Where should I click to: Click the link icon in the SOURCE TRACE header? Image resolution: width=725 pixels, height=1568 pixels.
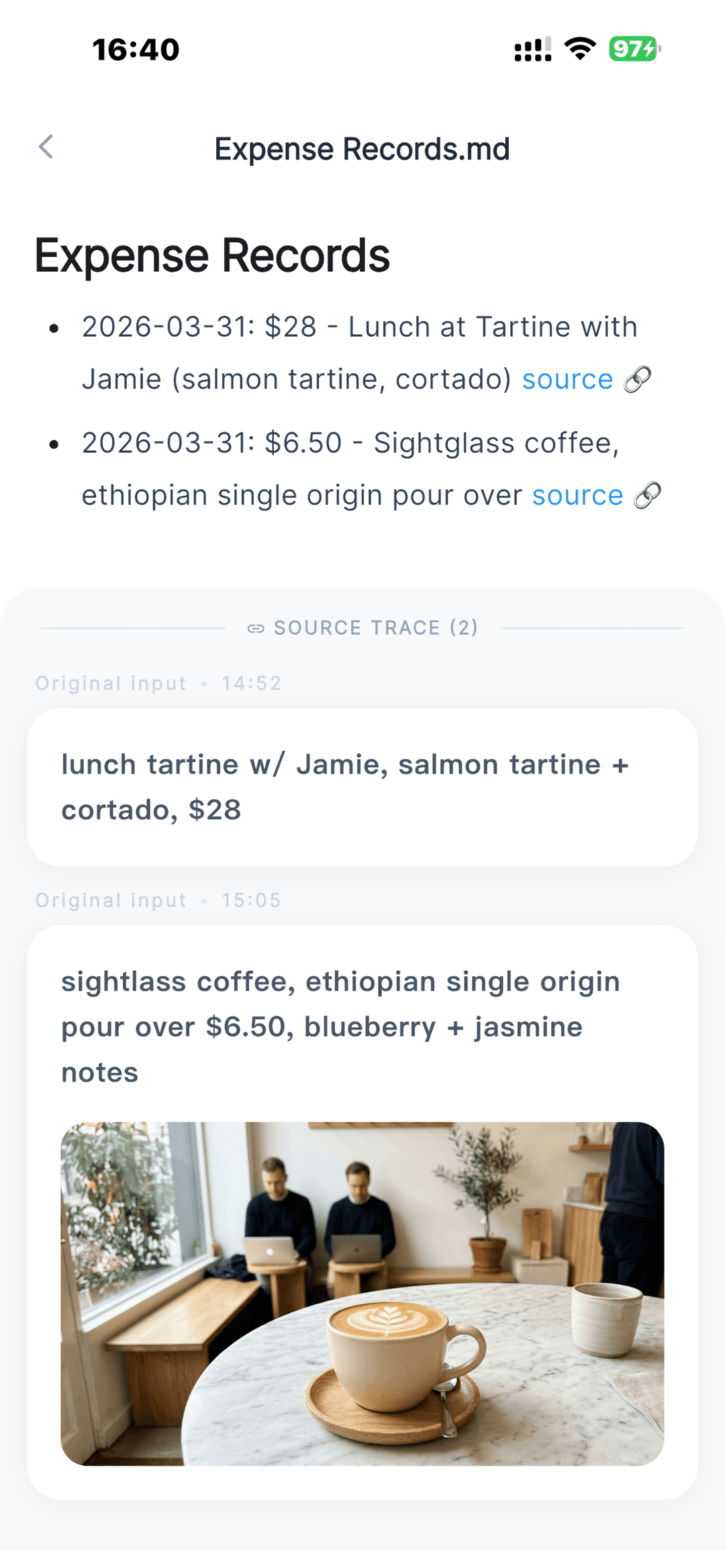coord(255,628)
